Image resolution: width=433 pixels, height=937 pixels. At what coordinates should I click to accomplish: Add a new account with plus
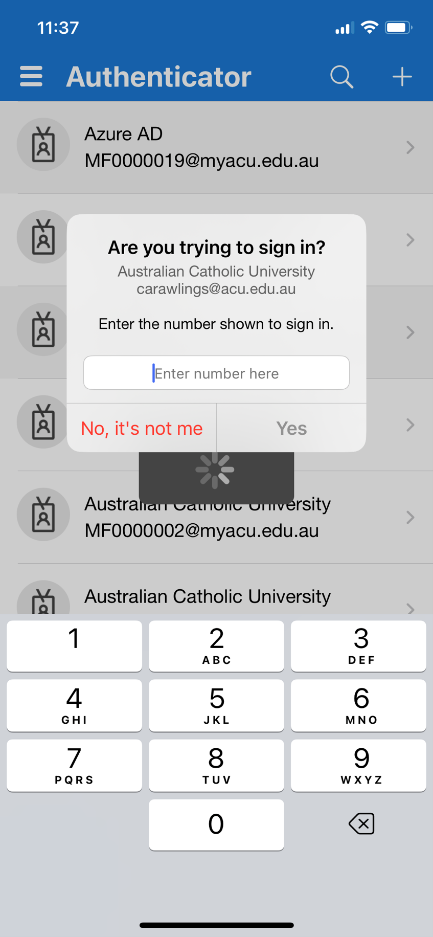click(402, 76)
